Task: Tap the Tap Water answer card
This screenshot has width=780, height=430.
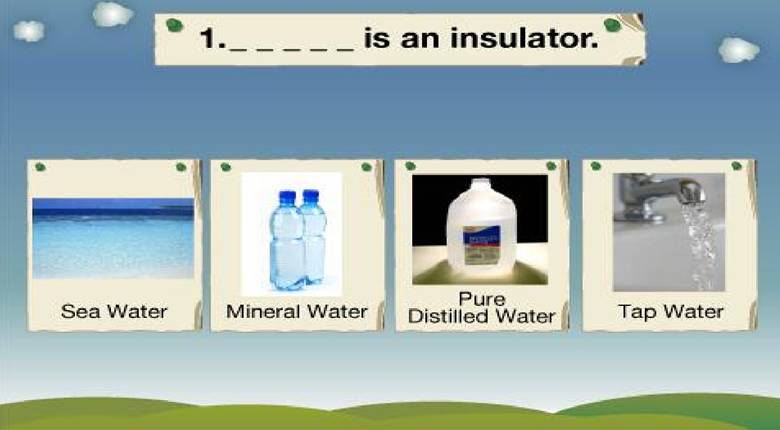Action: coord(669,245)
